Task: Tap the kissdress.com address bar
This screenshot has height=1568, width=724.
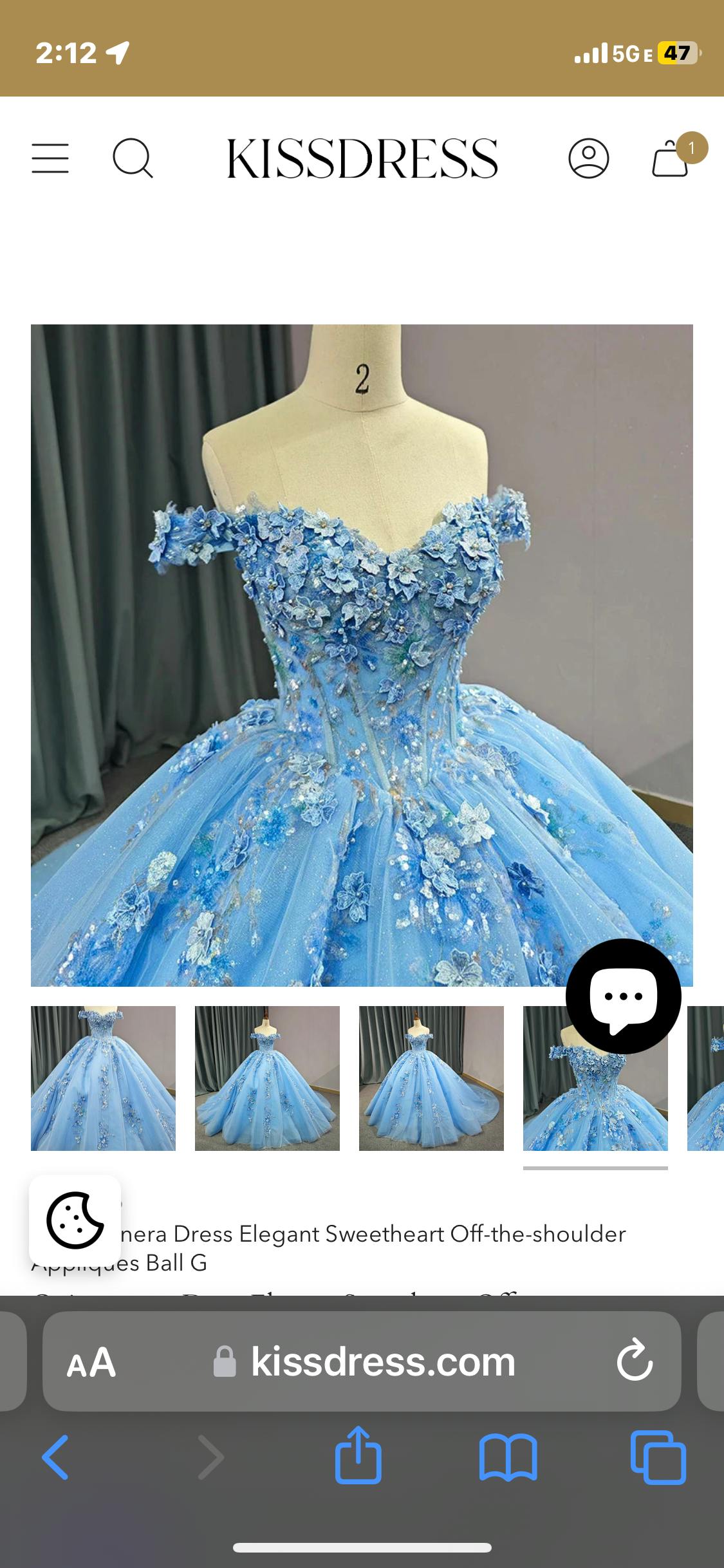Action: pos(383,1362)
